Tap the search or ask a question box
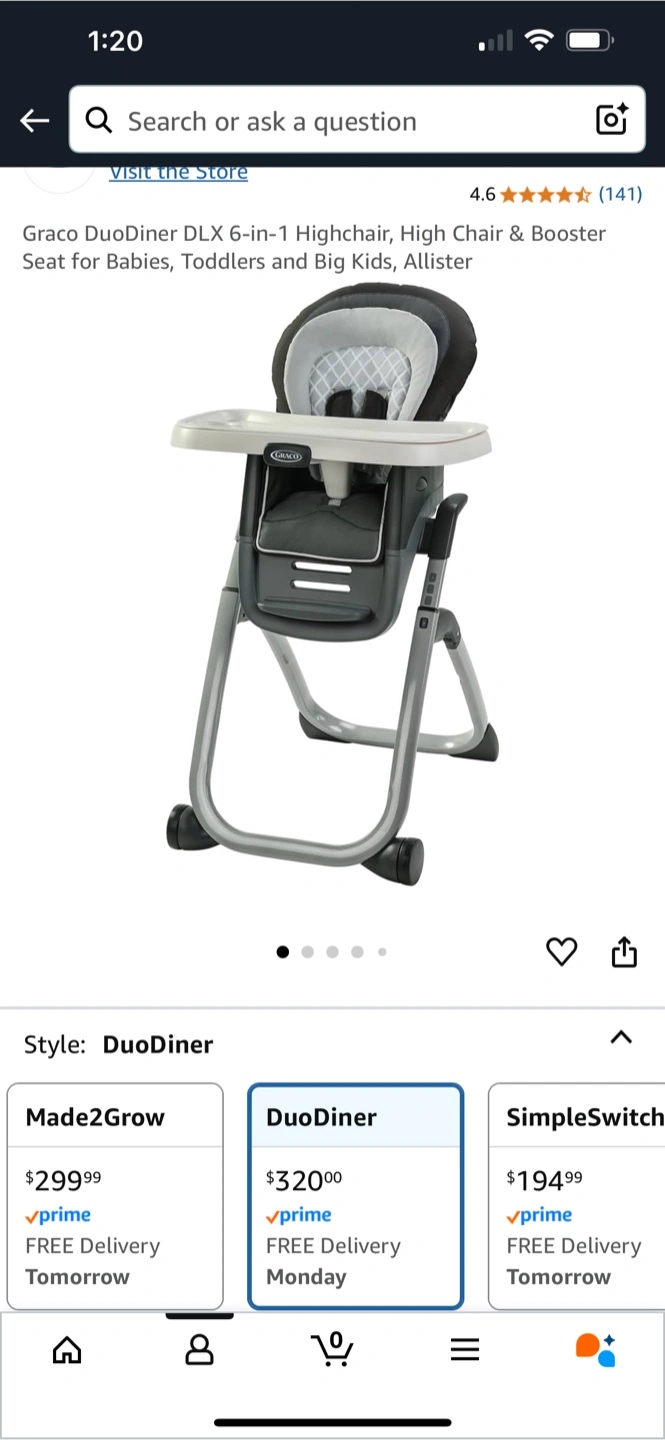This screenshot has width=665, height=1440. pos(357,120)
